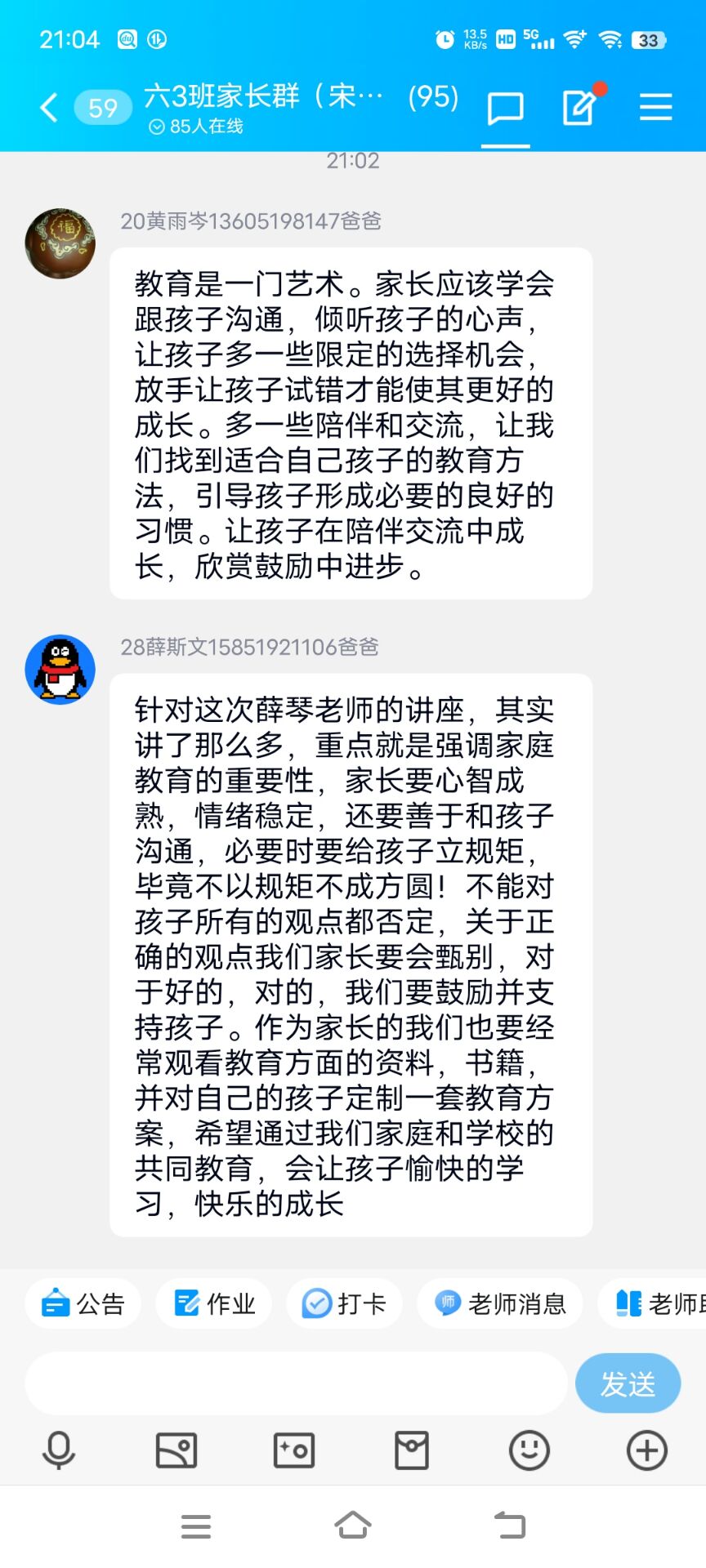Expand more options with plus icon
Image resolution: width=706 pixels, height=1568 pixels.
click(x=647, y=1451)
